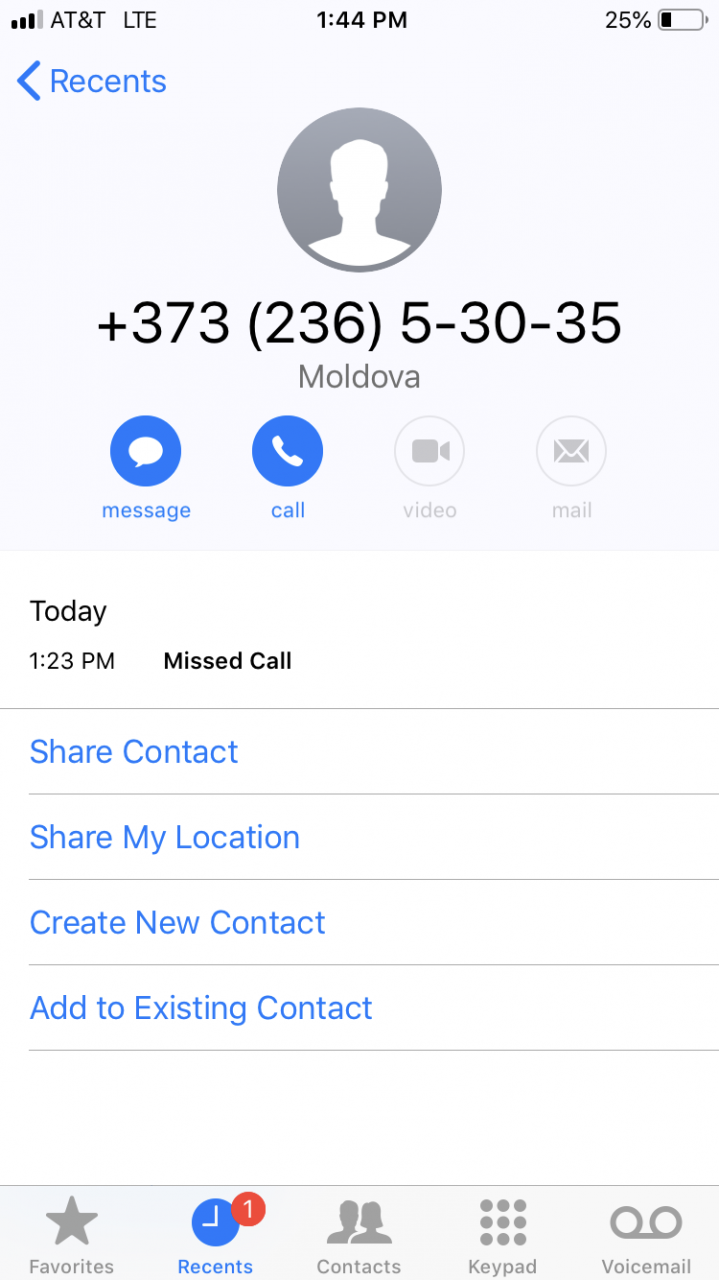The height and width of the screenshot is (1280, 719).
Task: Choose Share My Location
Action: [x=165, y=837]
